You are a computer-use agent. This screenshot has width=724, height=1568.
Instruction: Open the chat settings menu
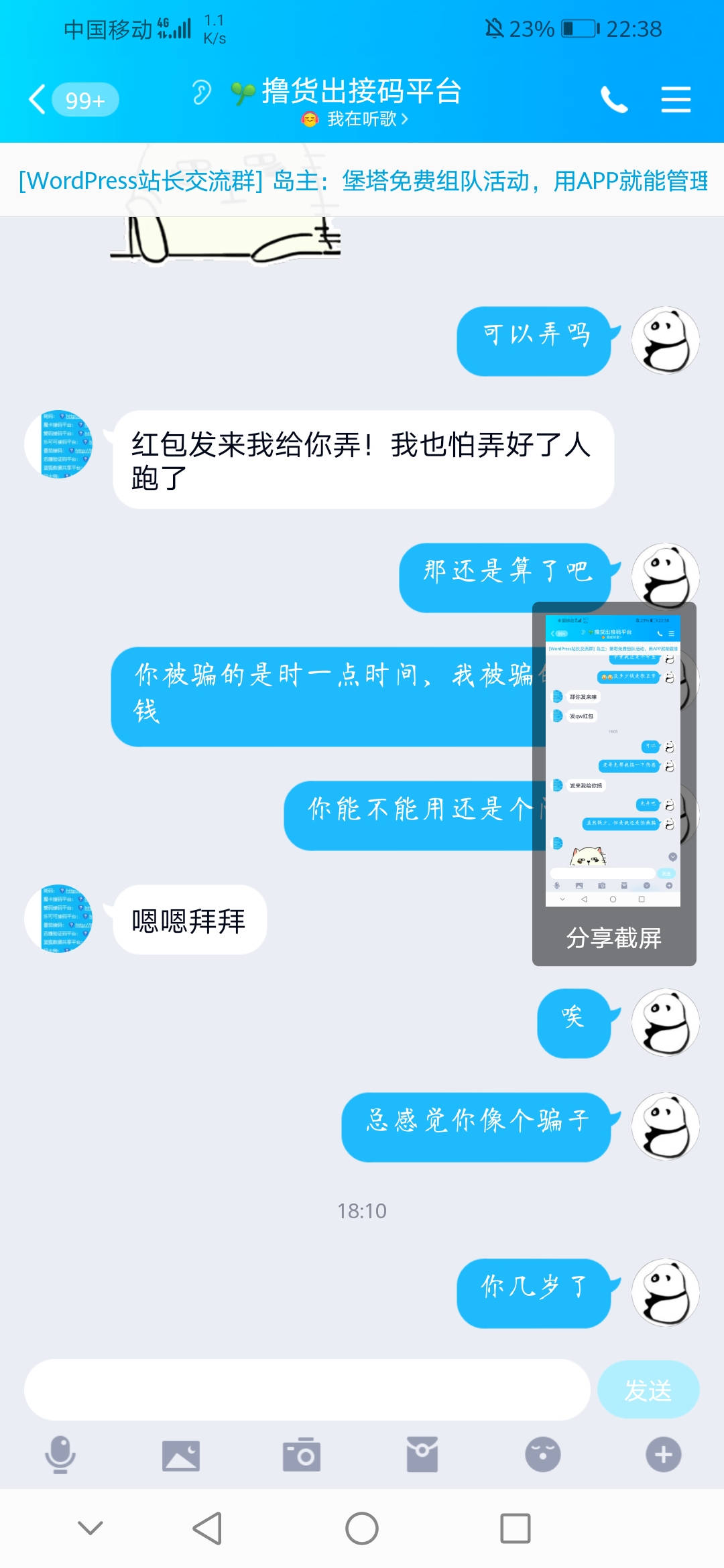675,100
